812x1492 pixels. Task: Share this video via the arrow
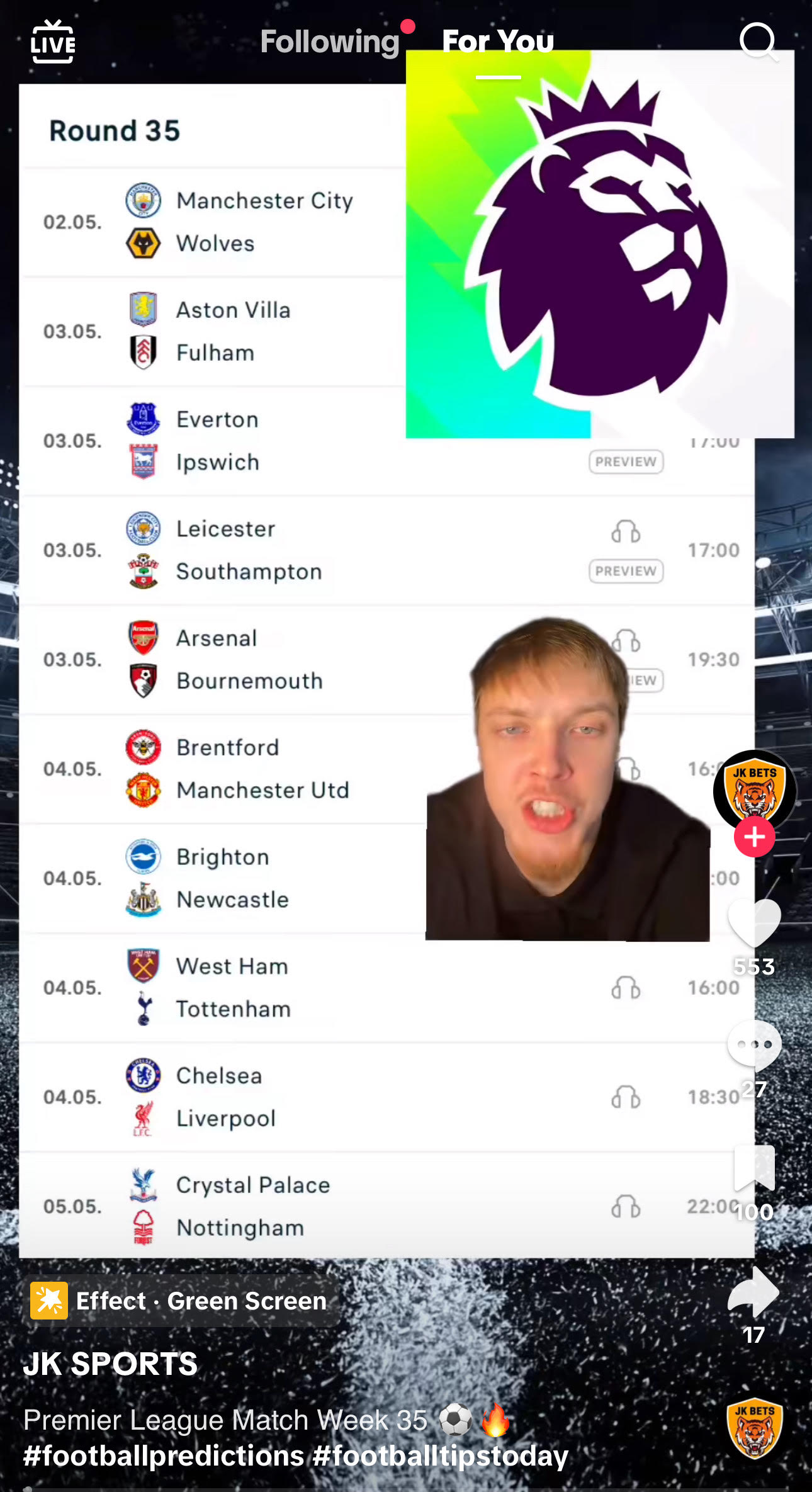point(754,1292)
